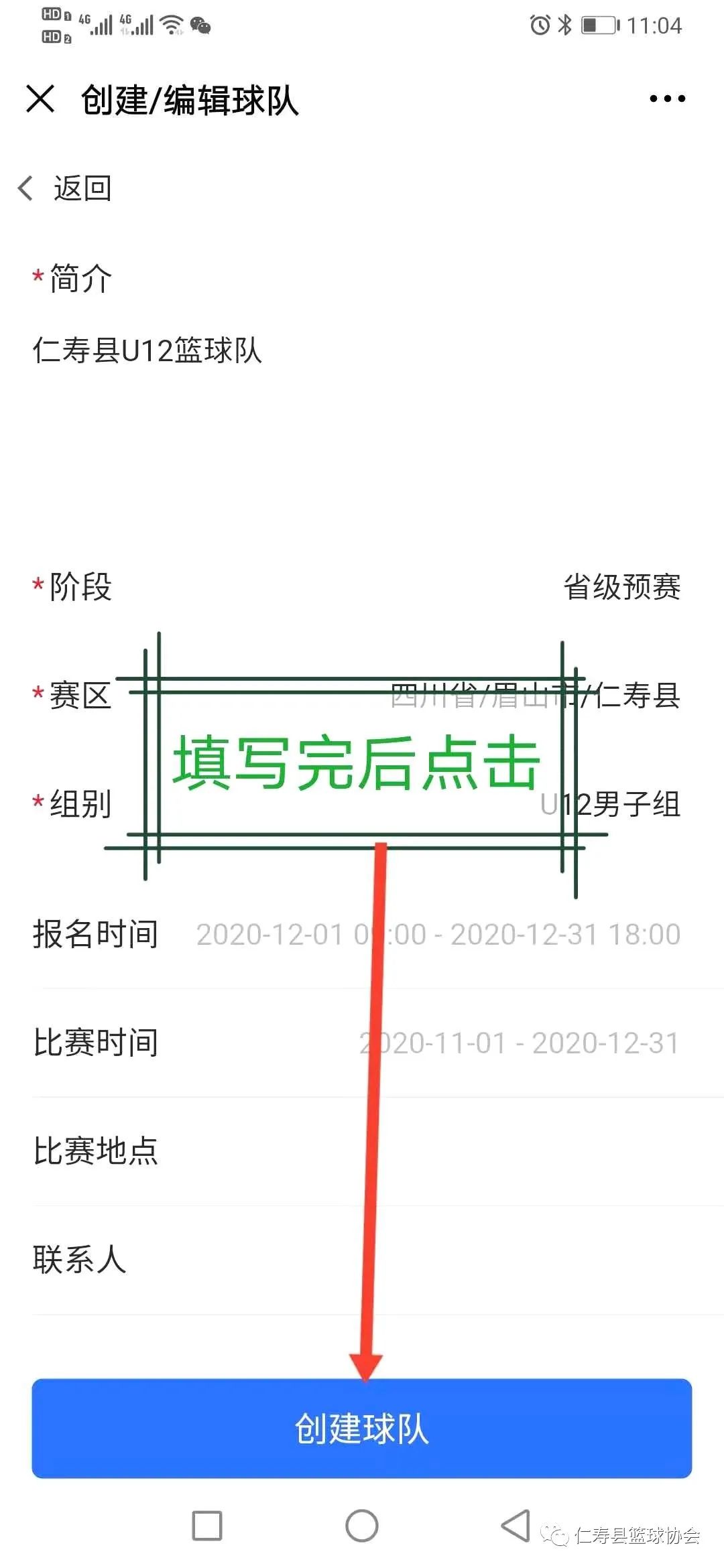The image size is (724, 1568).
Task: Change the 阶段 selection 省级预赛
Action: coord(621,587)
